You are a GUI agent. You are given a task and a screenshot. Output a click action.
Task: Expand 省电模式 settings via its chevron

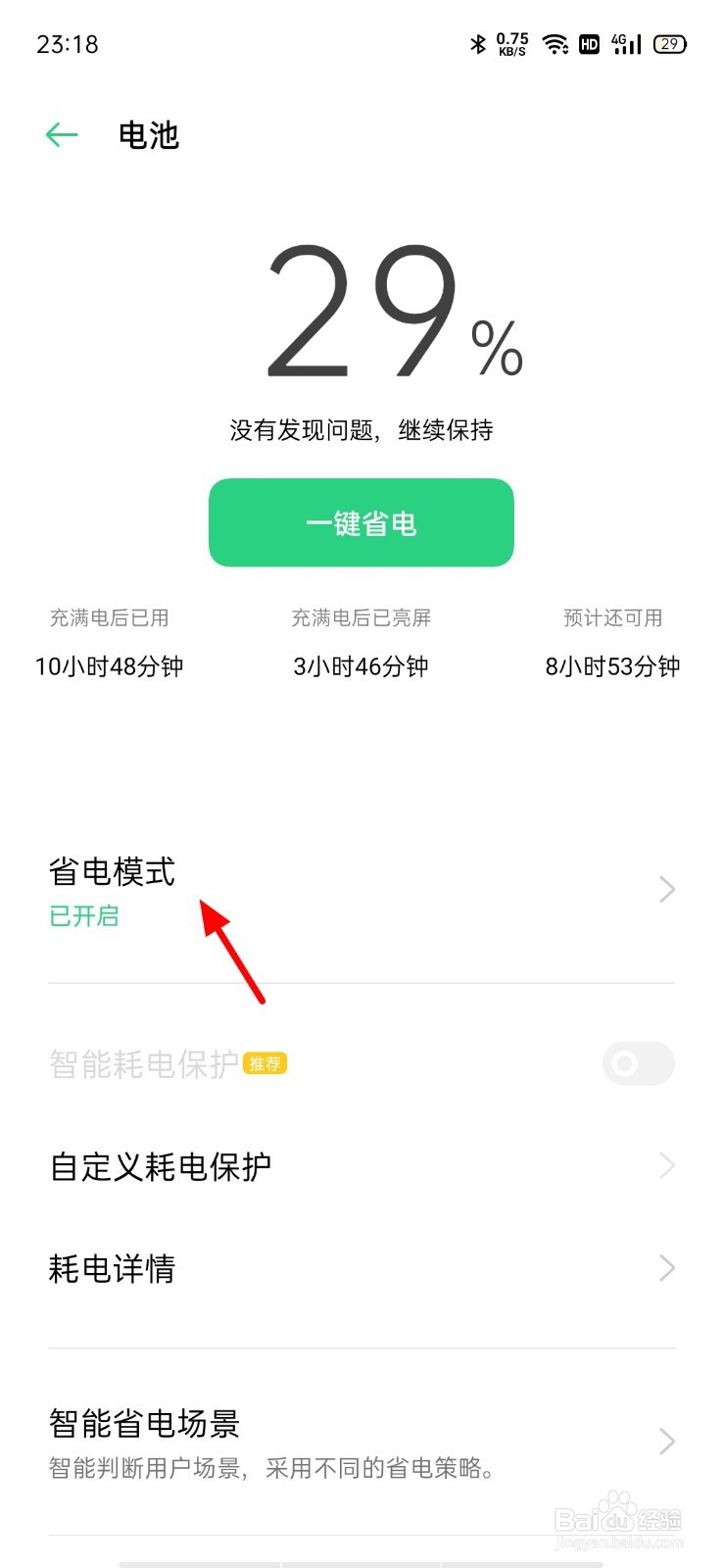click(667, 889)
